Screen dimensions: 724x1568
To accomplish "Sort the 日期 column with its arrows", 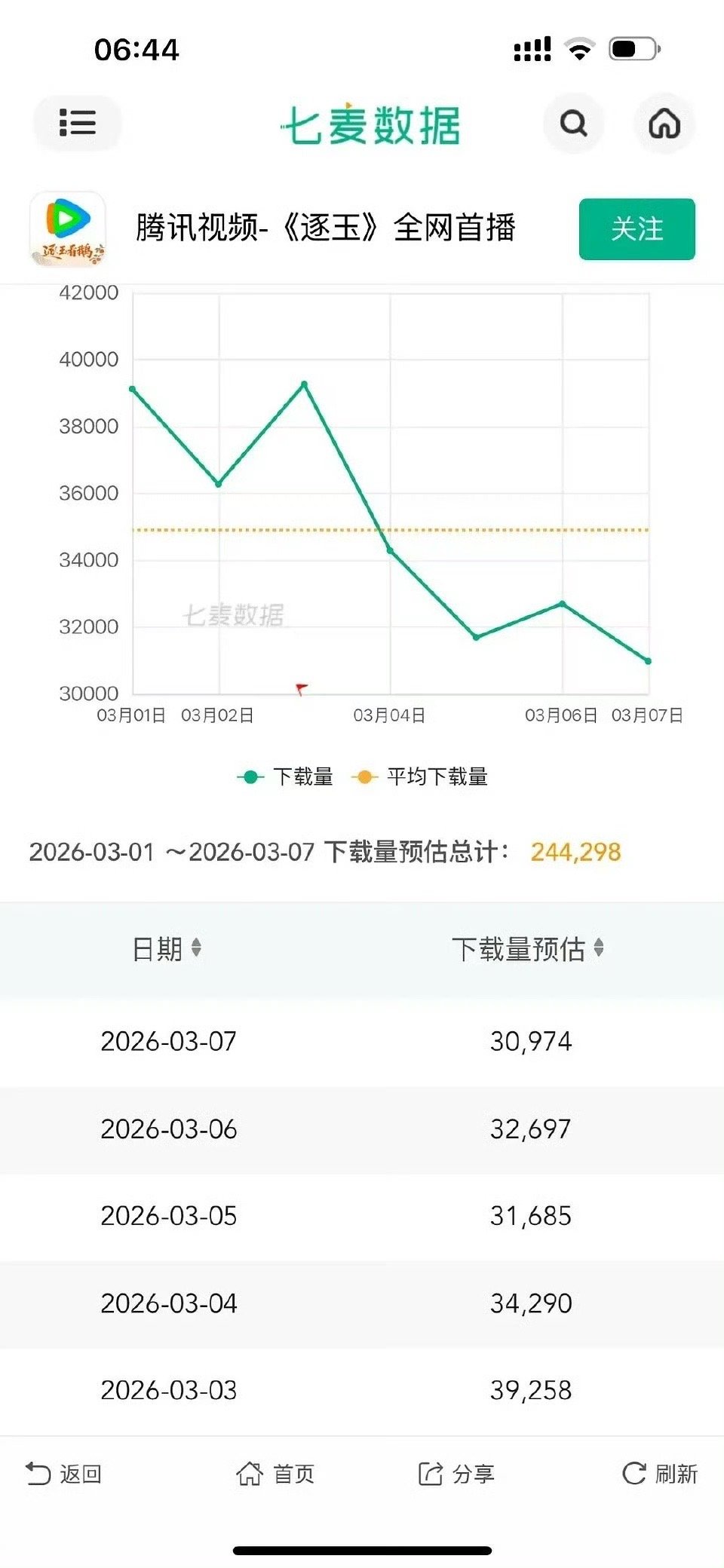I will click(195, 948).
